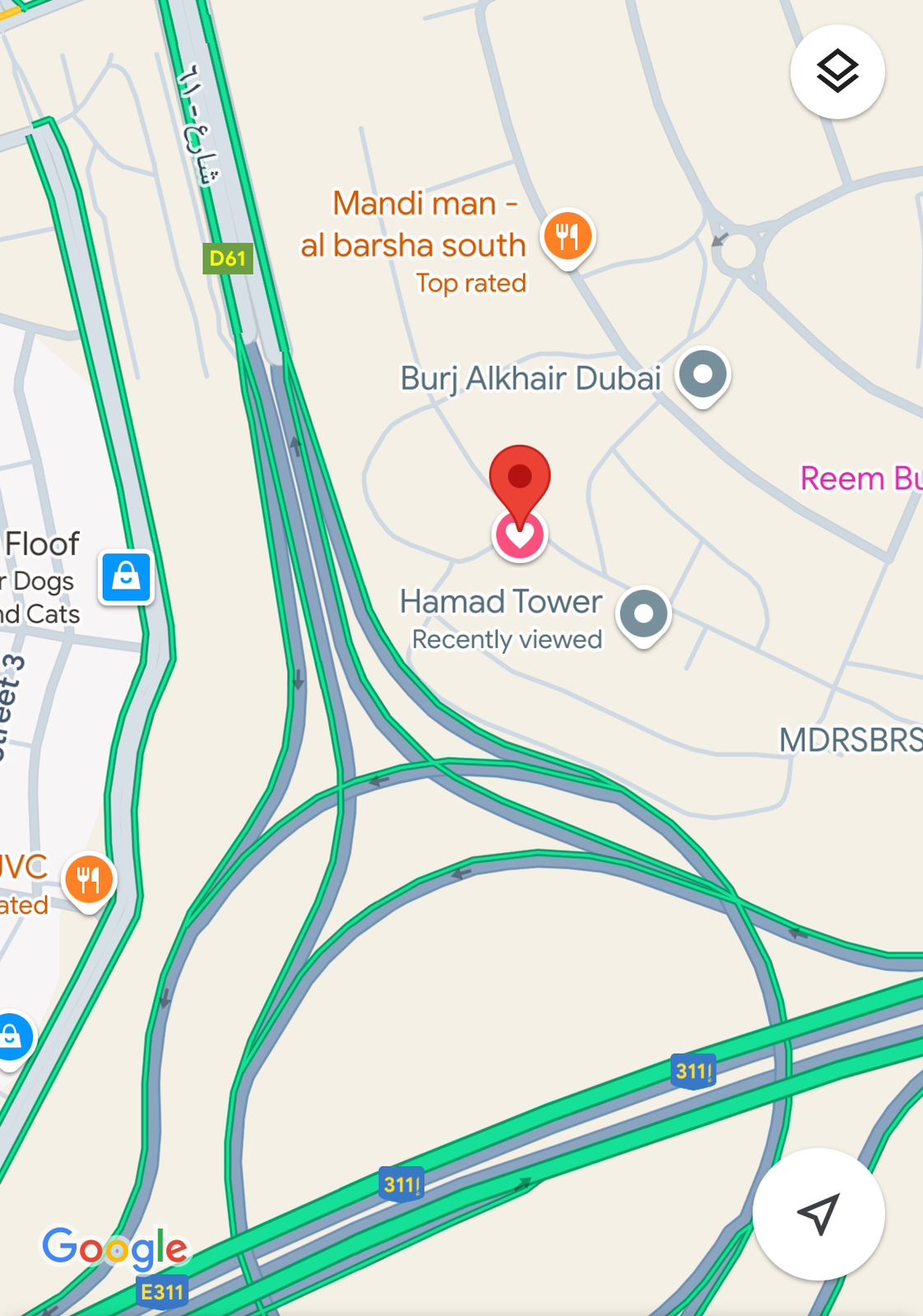Select the Mandi man restaurant marker
The width and height of the screenshot is (923, 1316).
coord(568,236)
